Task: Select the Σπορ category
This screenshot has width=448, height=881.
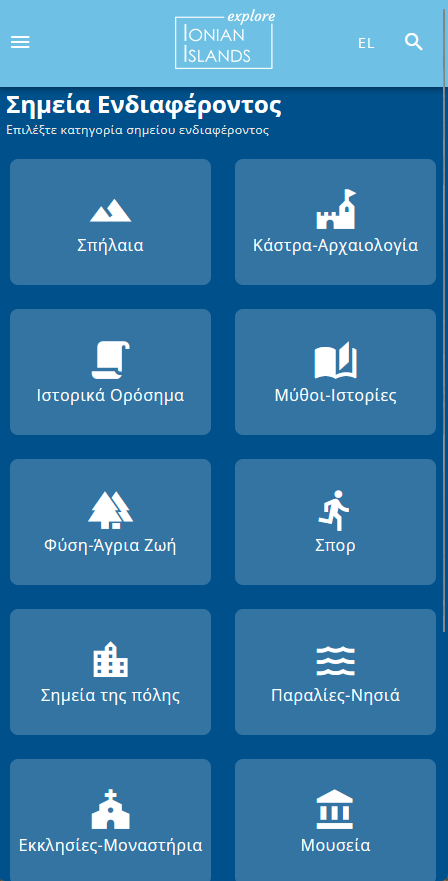Action: (335, 522)
